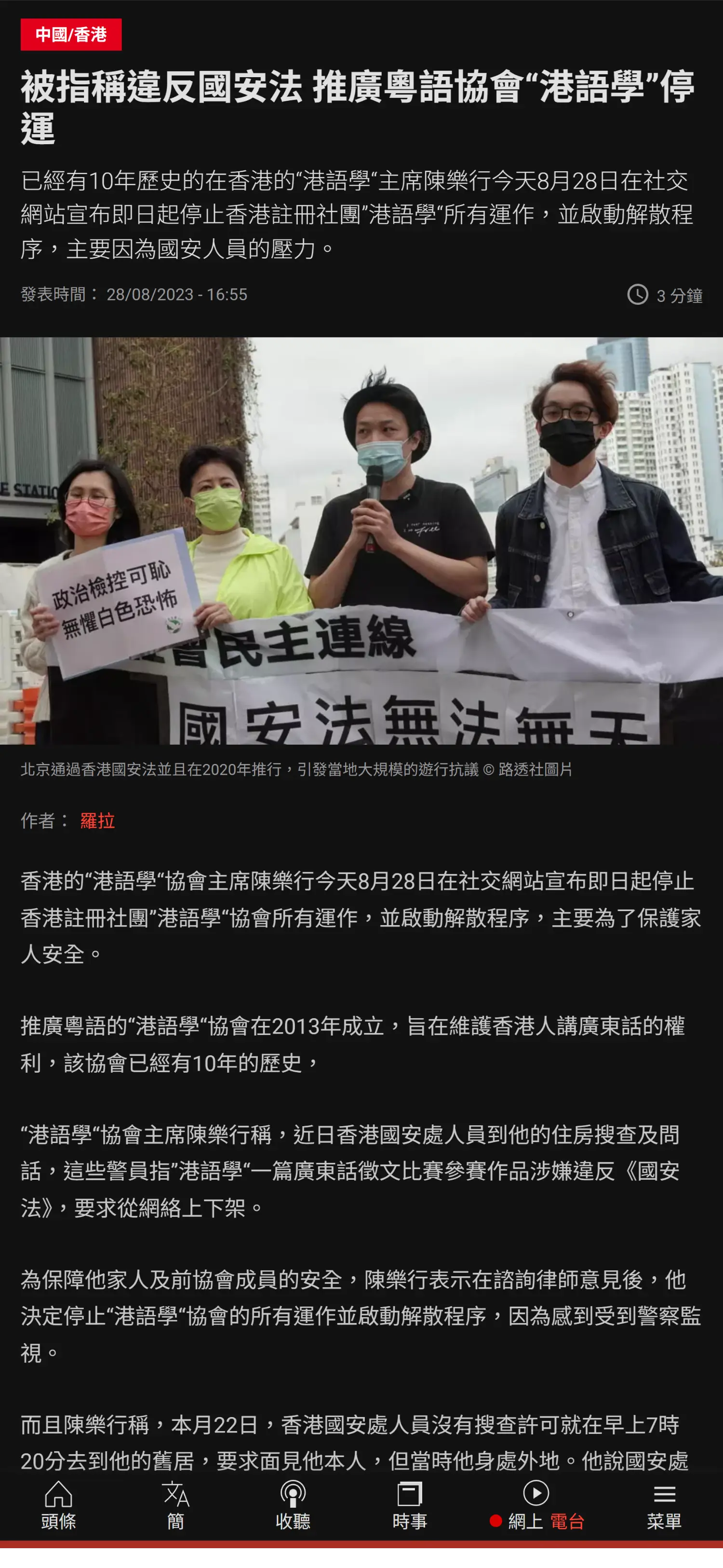Open the 收聽 listen tab

click(293, 1505)
